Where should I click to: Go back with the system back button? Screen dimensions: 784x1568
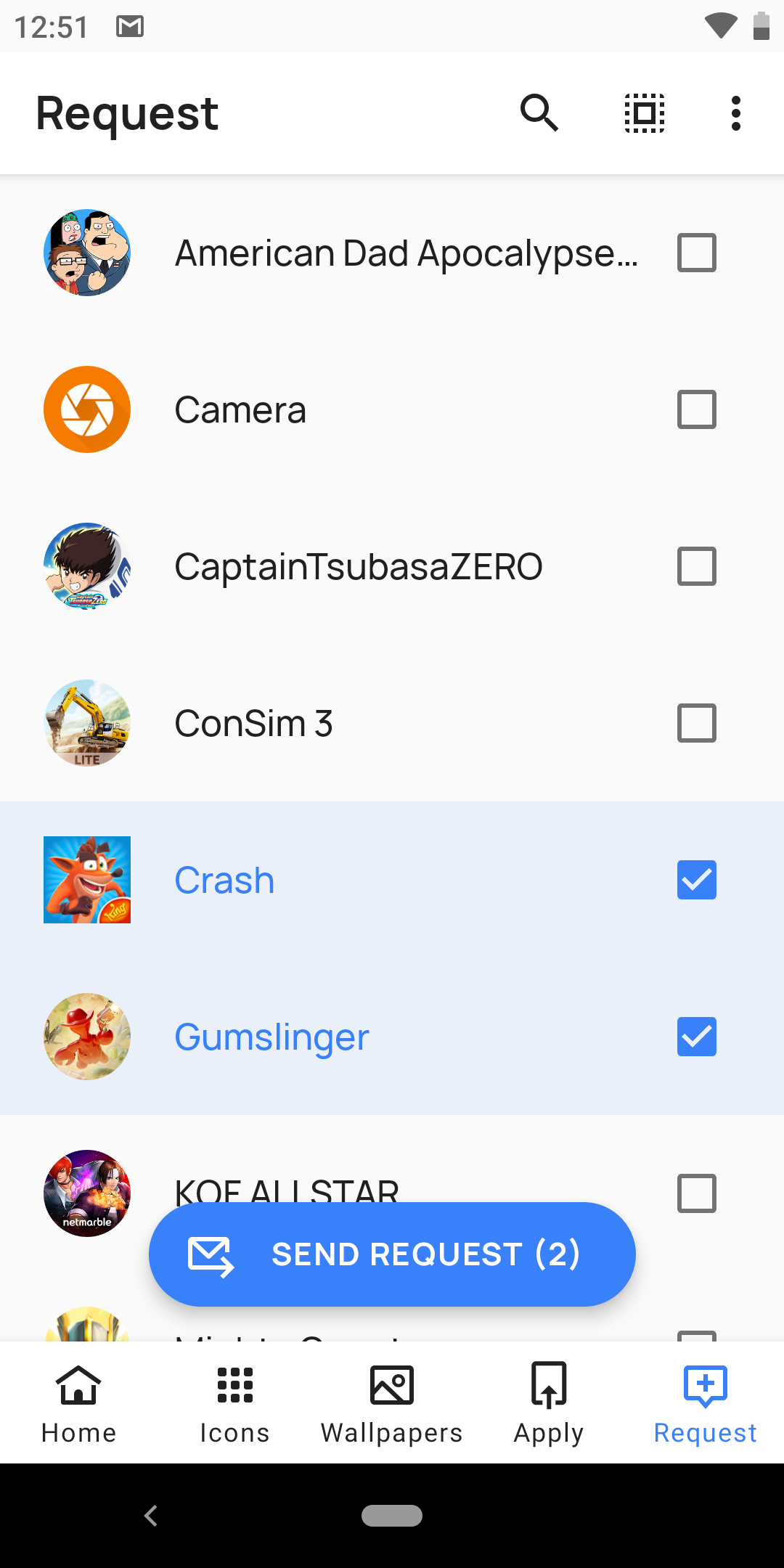(x=151, y=1516)
